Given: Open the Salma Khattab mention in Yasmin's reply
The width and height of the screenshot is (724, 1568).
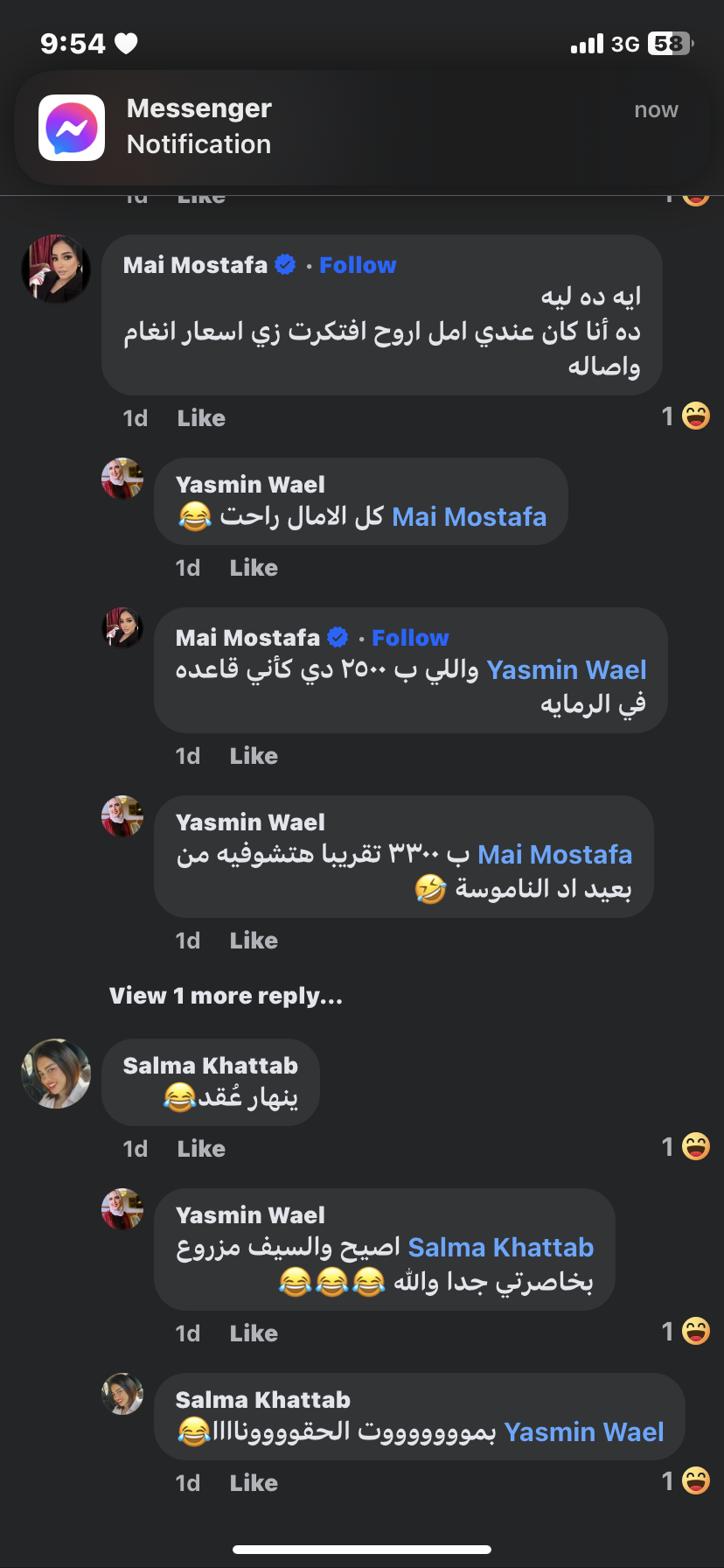Looking at the screenshot, I should 501,1248.
